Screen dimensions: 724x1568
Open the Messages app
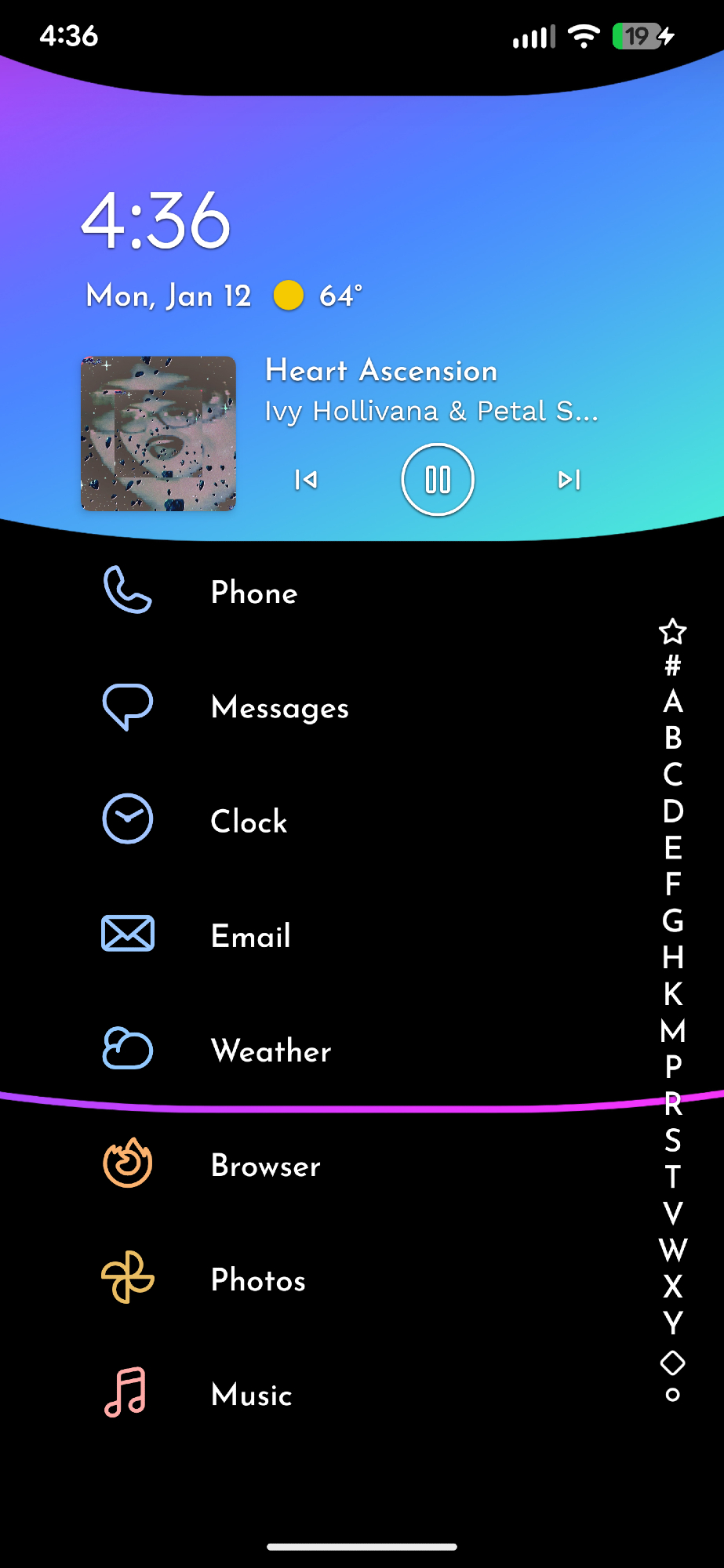tap(279, 707)
